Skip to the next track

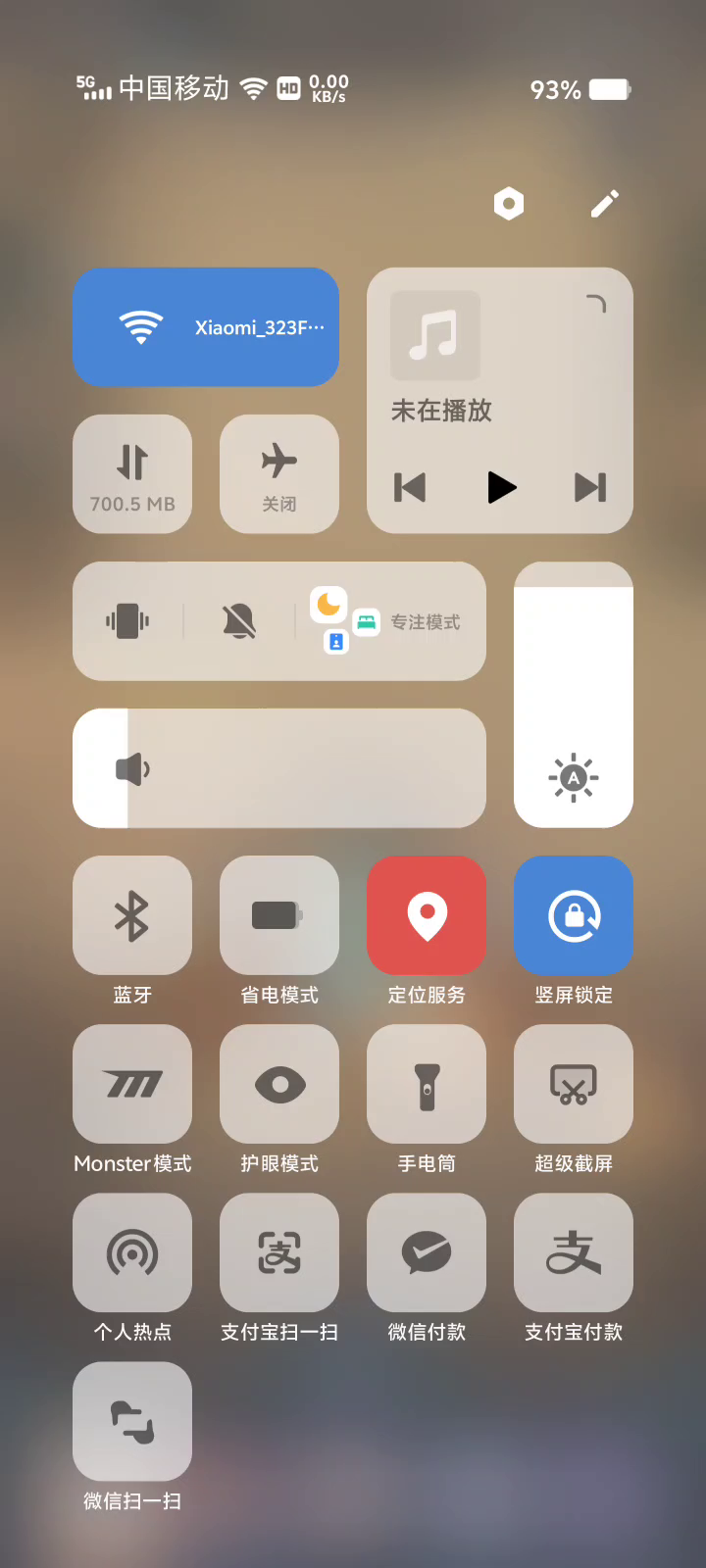click(x=590, y=487)
